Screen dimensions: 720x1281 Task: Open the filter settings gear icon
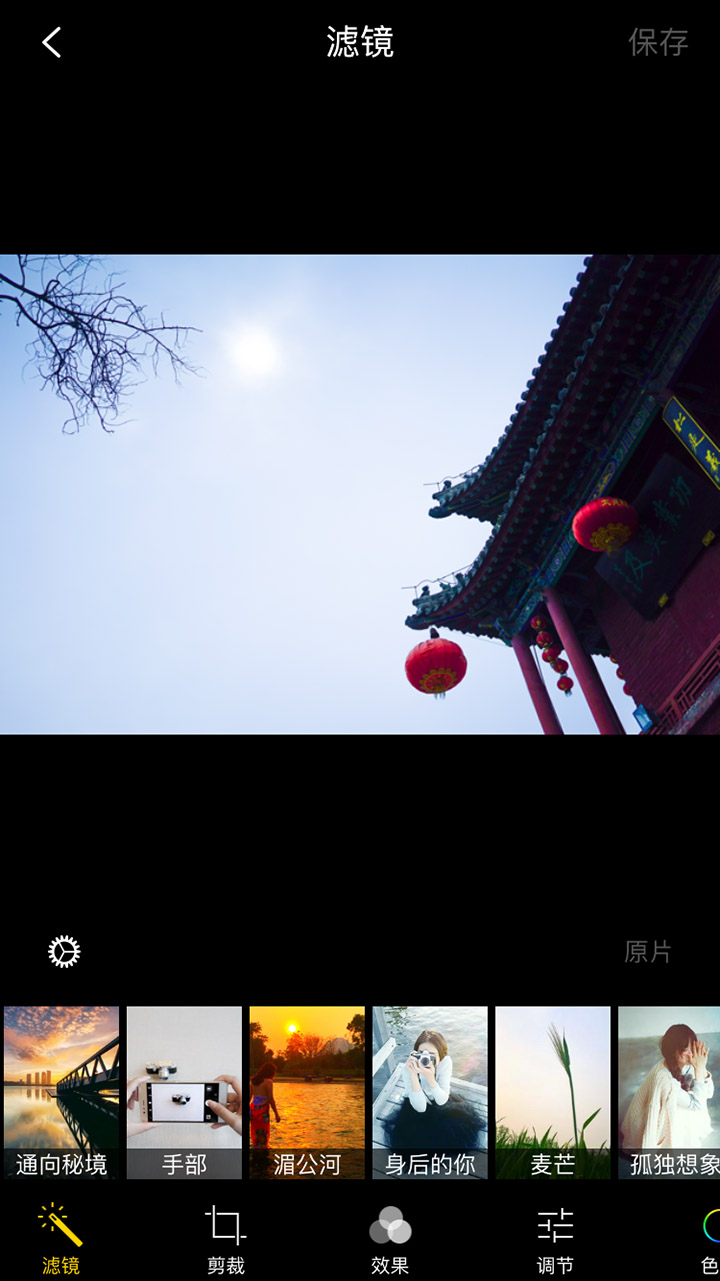click(64, 952)
